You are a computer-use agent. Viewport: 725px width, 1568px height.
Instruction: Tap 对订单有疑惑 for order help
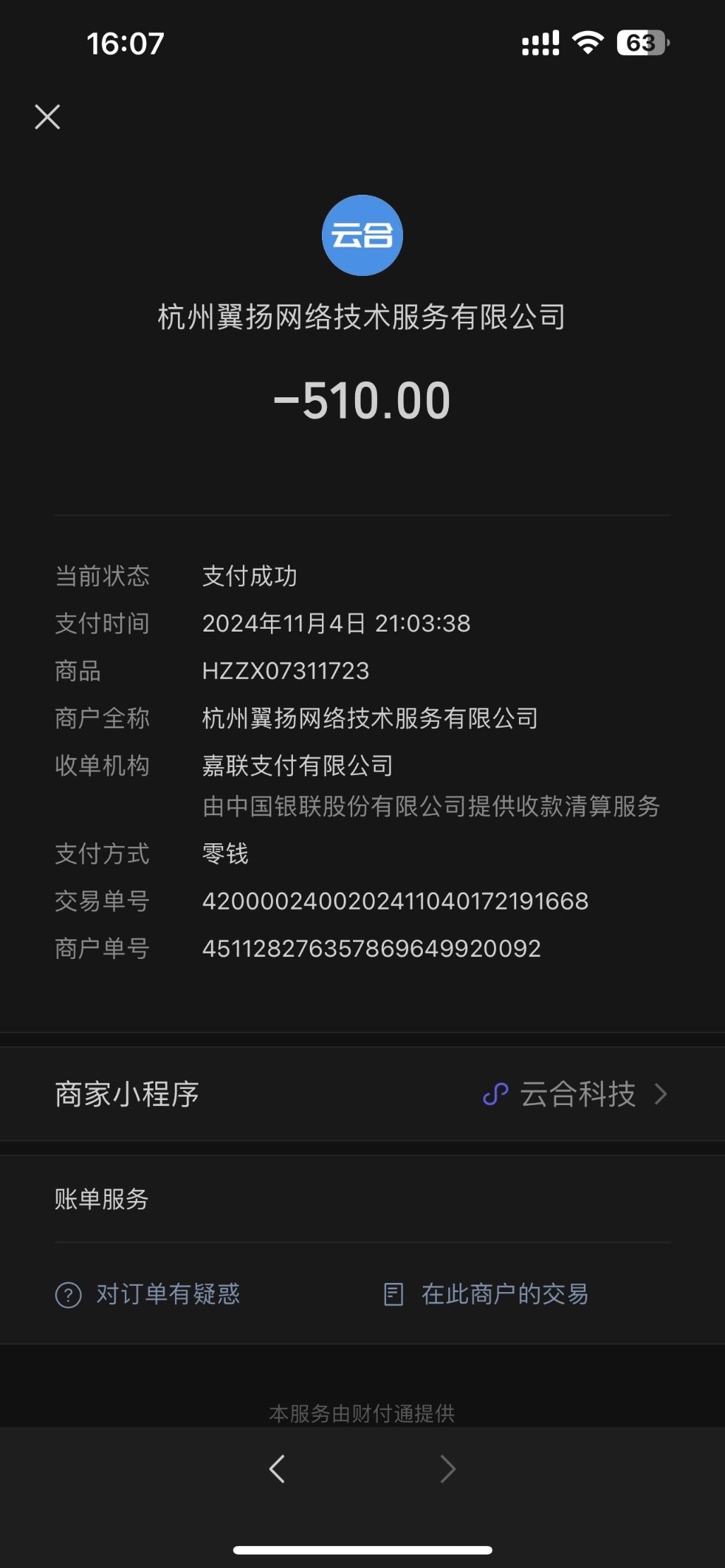148,1294
